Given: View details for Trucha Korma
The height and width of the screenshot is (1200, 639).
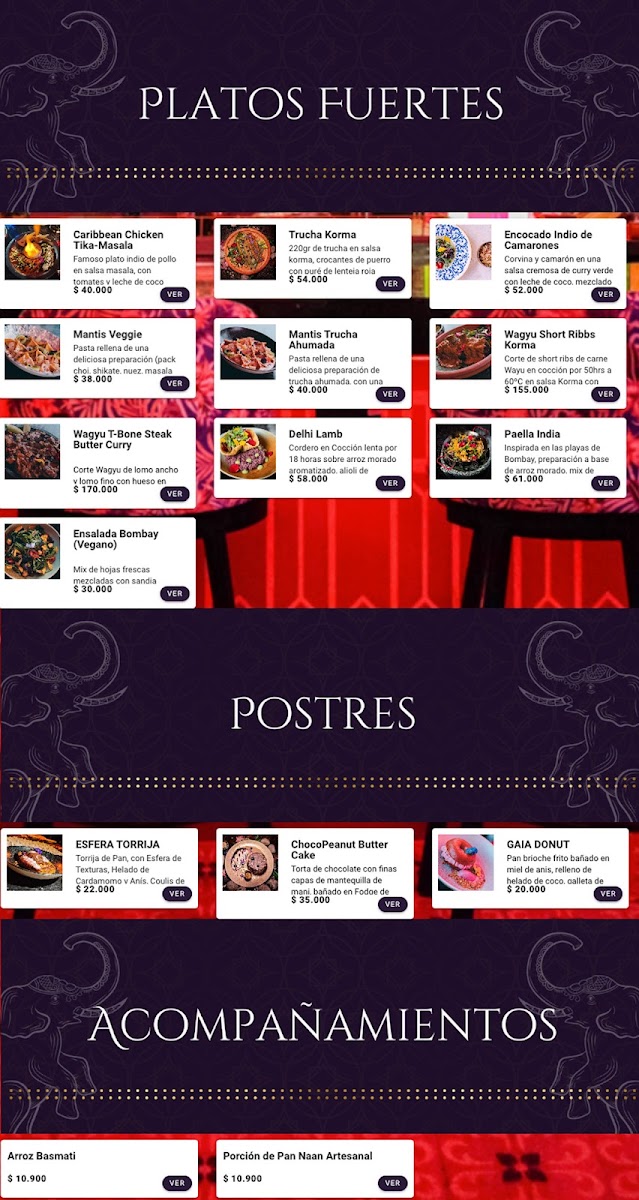Looking at the screenshot, I should (390, 283).
